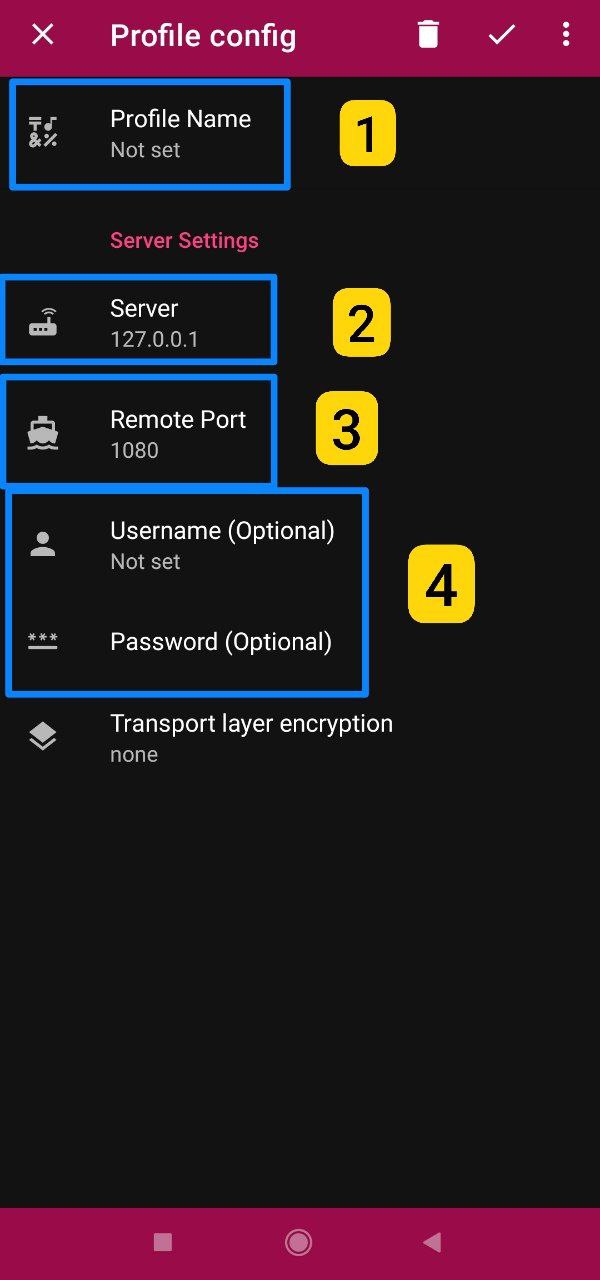
Task: Open the optional Password field
Action: [220, 642]
